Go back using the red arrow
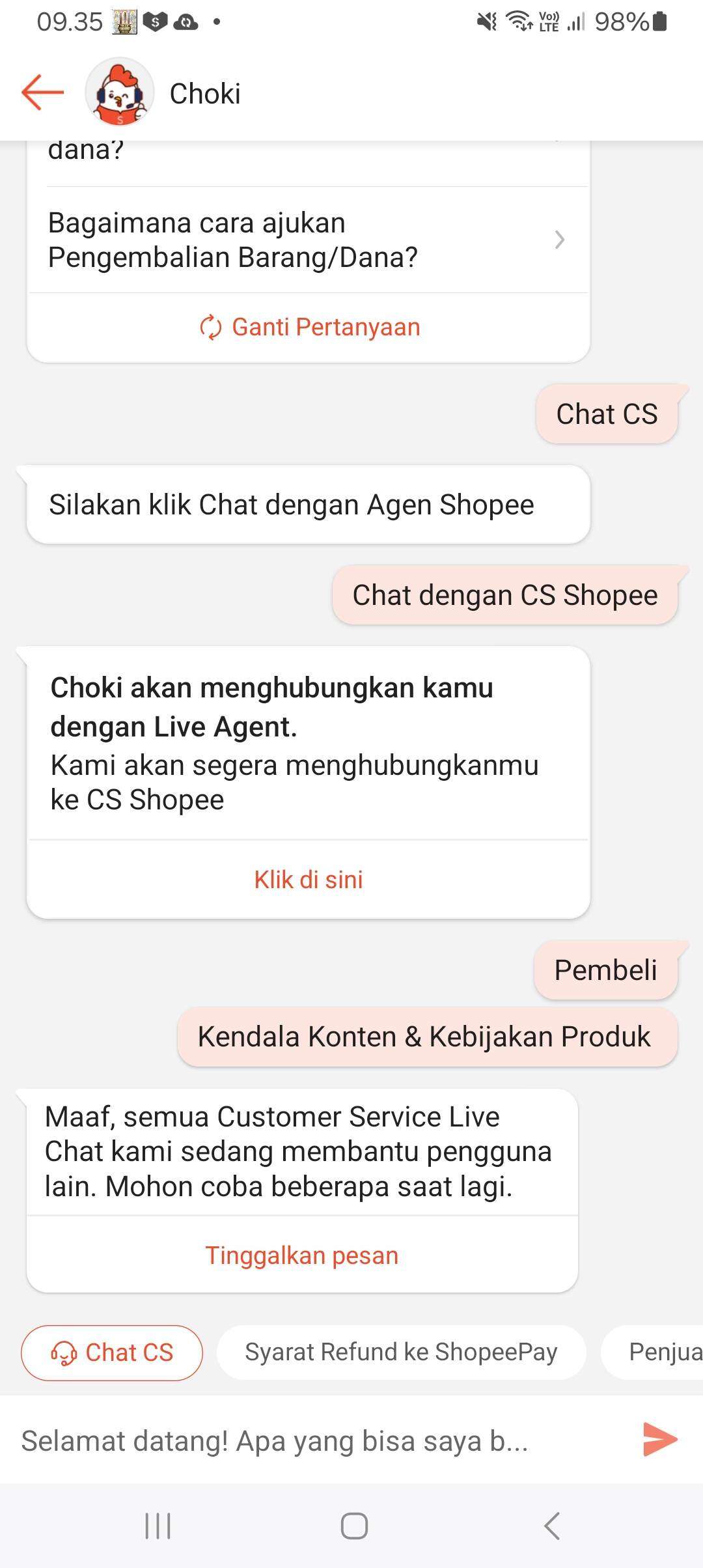Screen dimensions: 703x1568 coord(42,92)
